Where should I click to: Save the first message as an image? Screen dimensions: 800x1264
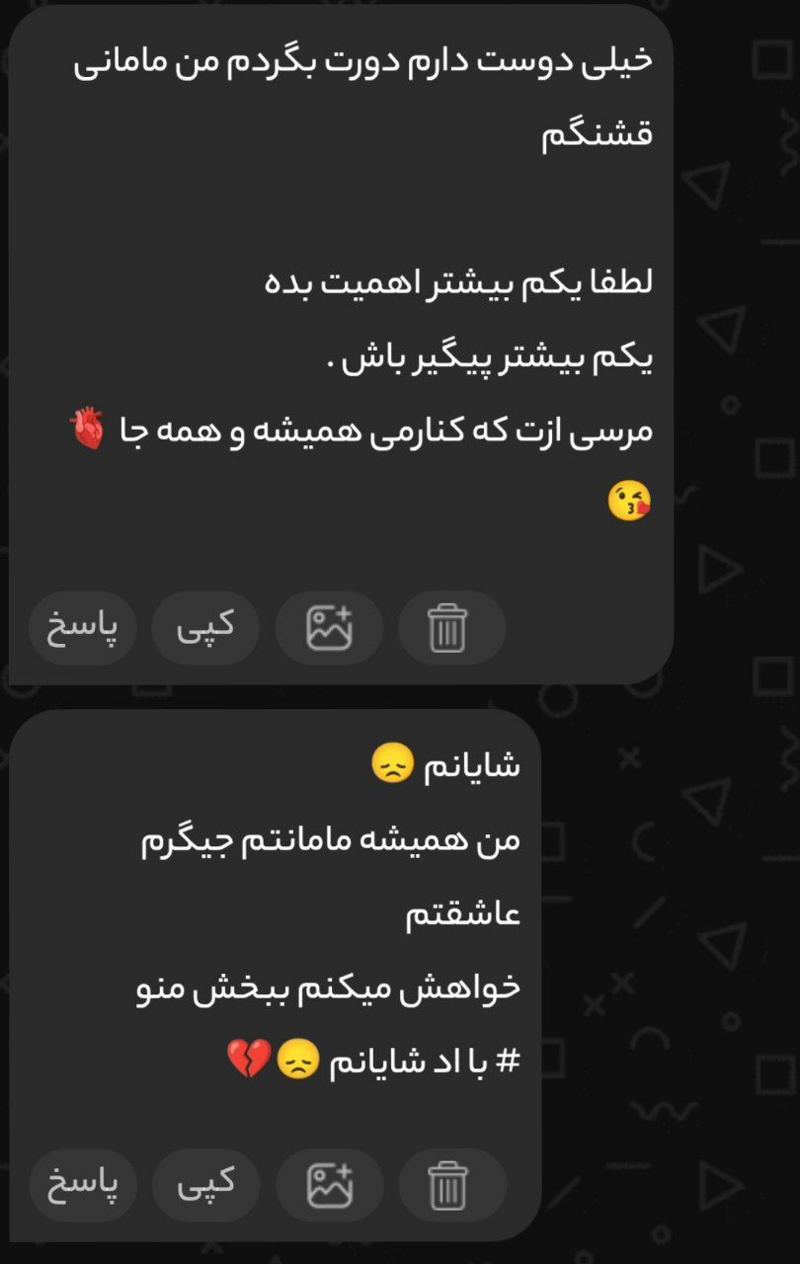[329, 628]
